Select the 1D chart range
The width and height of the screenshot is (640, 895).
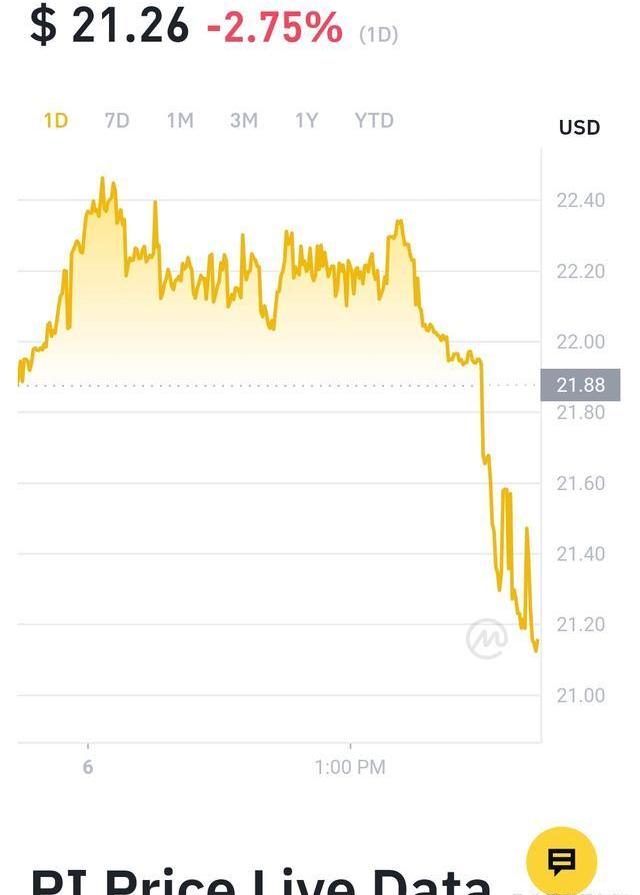[56, 121]
